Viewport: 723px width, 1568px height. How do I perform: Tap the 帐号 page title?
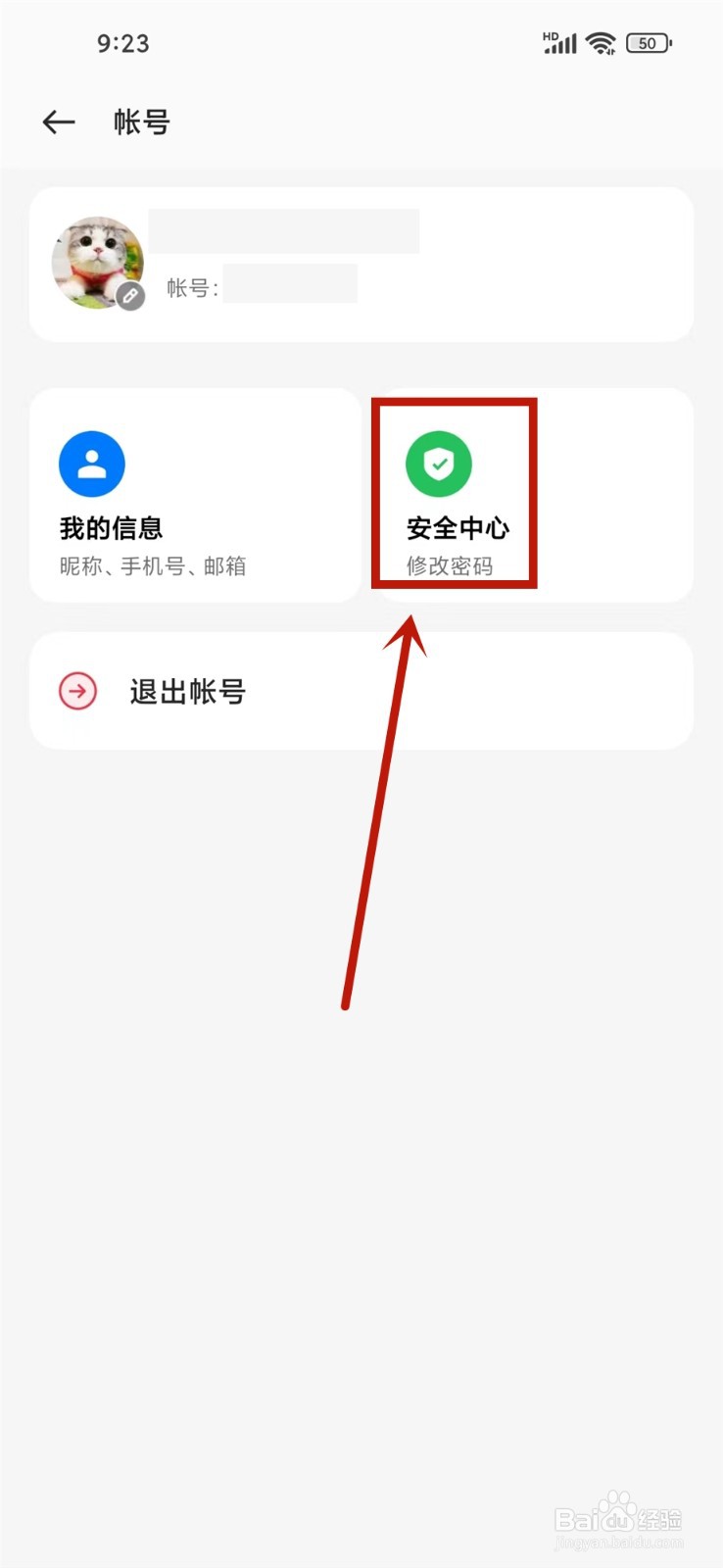140,122
